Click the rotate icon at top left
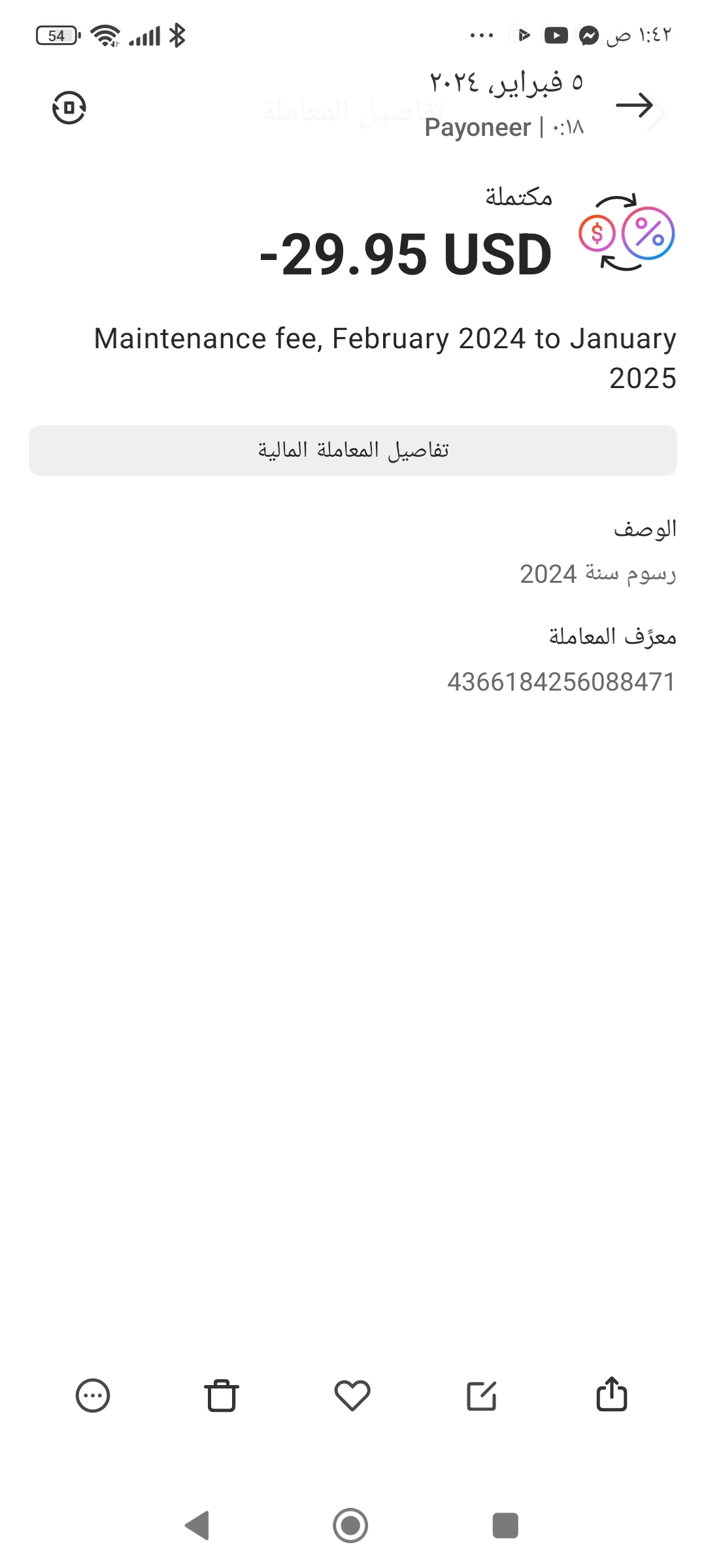706x1568 pixels. 69,106
